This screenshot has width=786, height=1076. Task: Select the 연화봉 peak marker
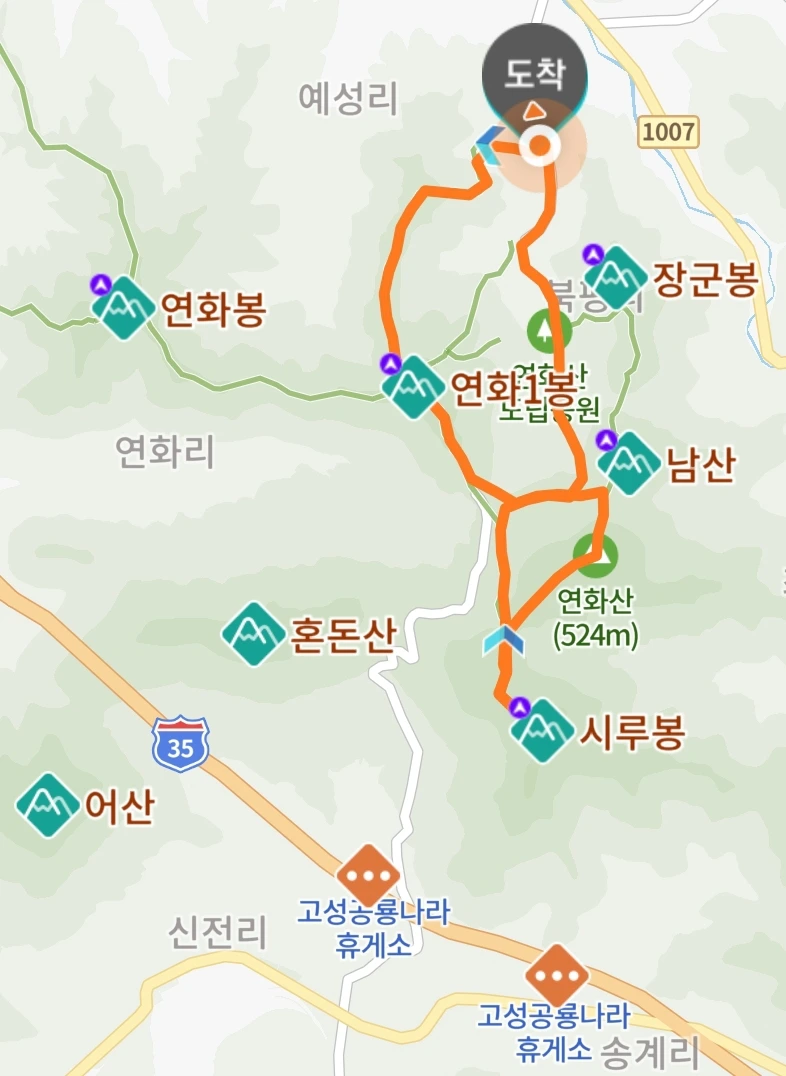123,308
